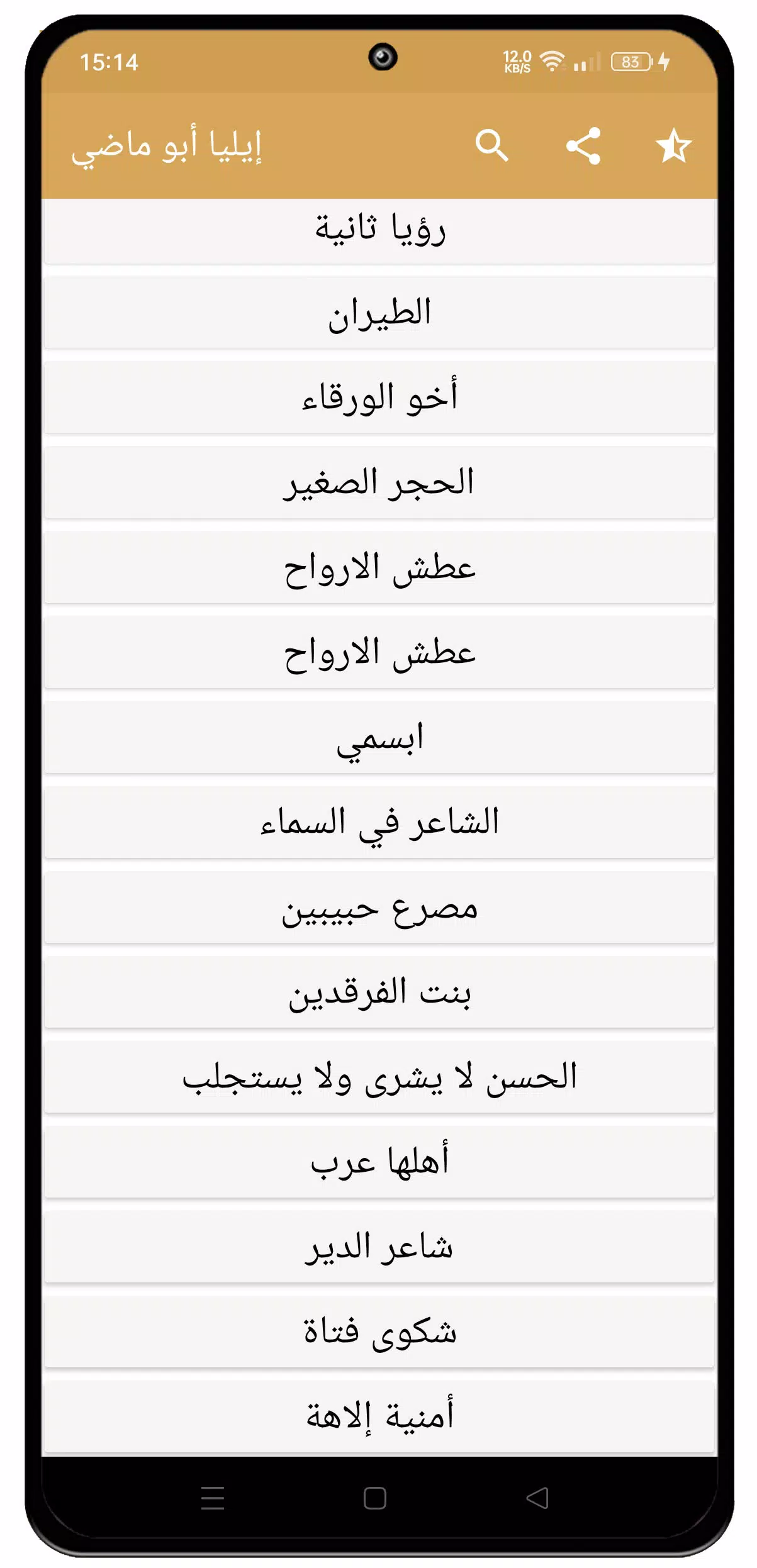Select poem شكوى فتاة
757x1568 pixels.
click(379, 1332)
